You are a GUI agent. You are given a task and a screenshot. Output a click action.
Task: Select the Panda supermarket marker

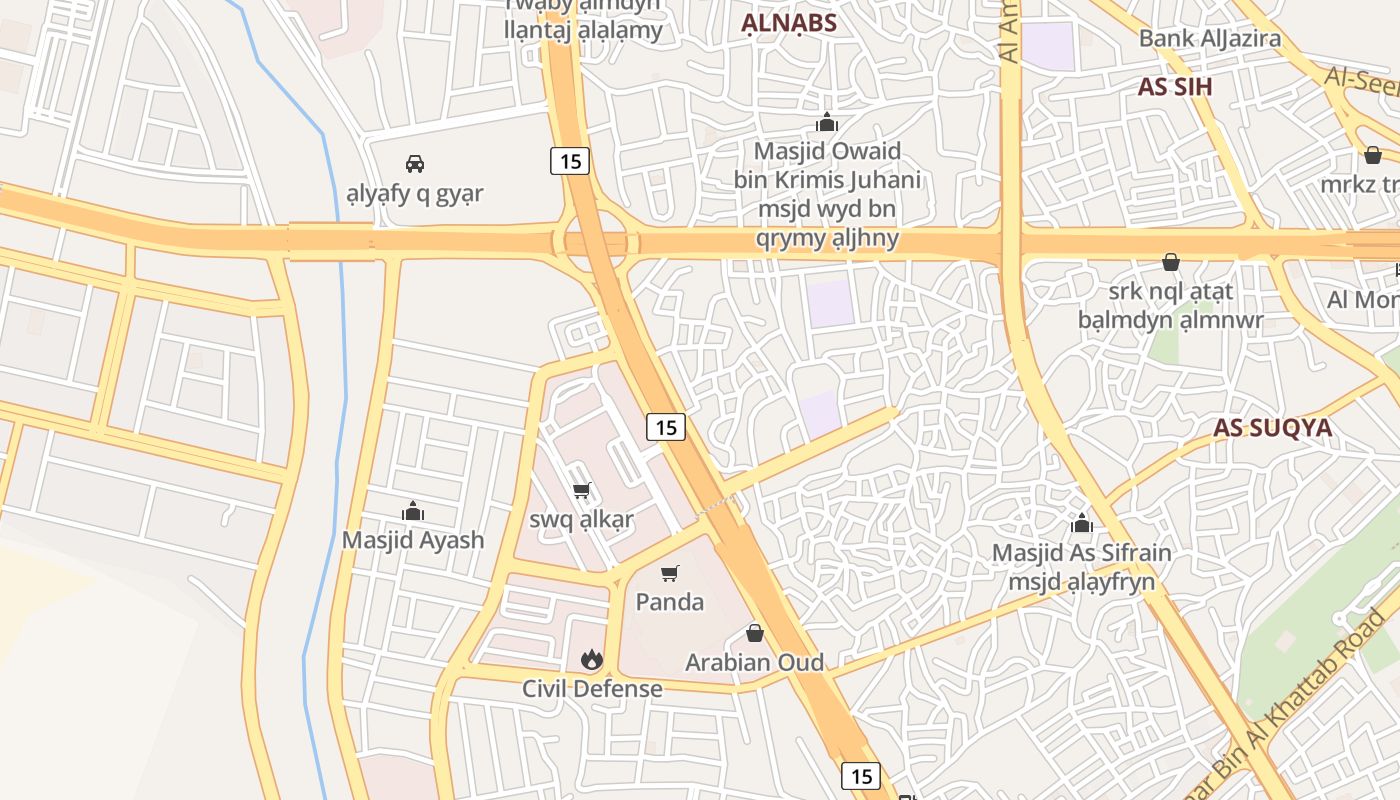coord(670,574)
